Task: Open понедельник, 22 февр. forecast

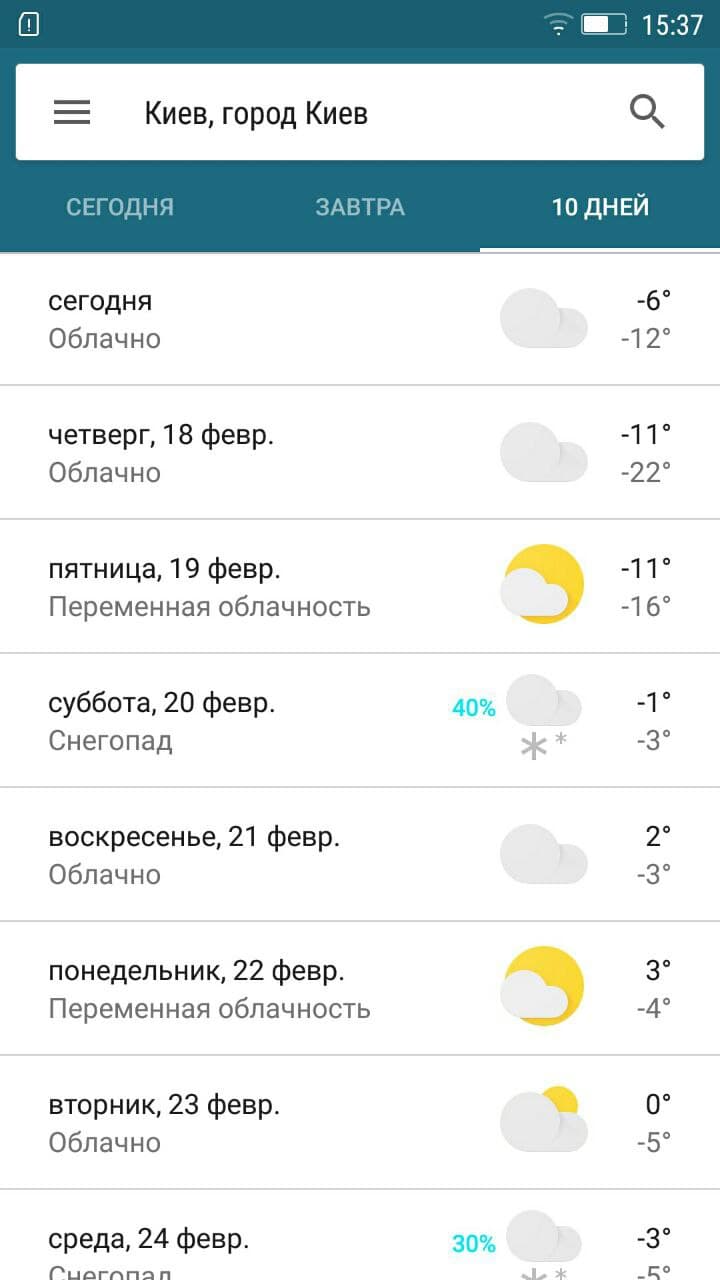Action: 360,989
